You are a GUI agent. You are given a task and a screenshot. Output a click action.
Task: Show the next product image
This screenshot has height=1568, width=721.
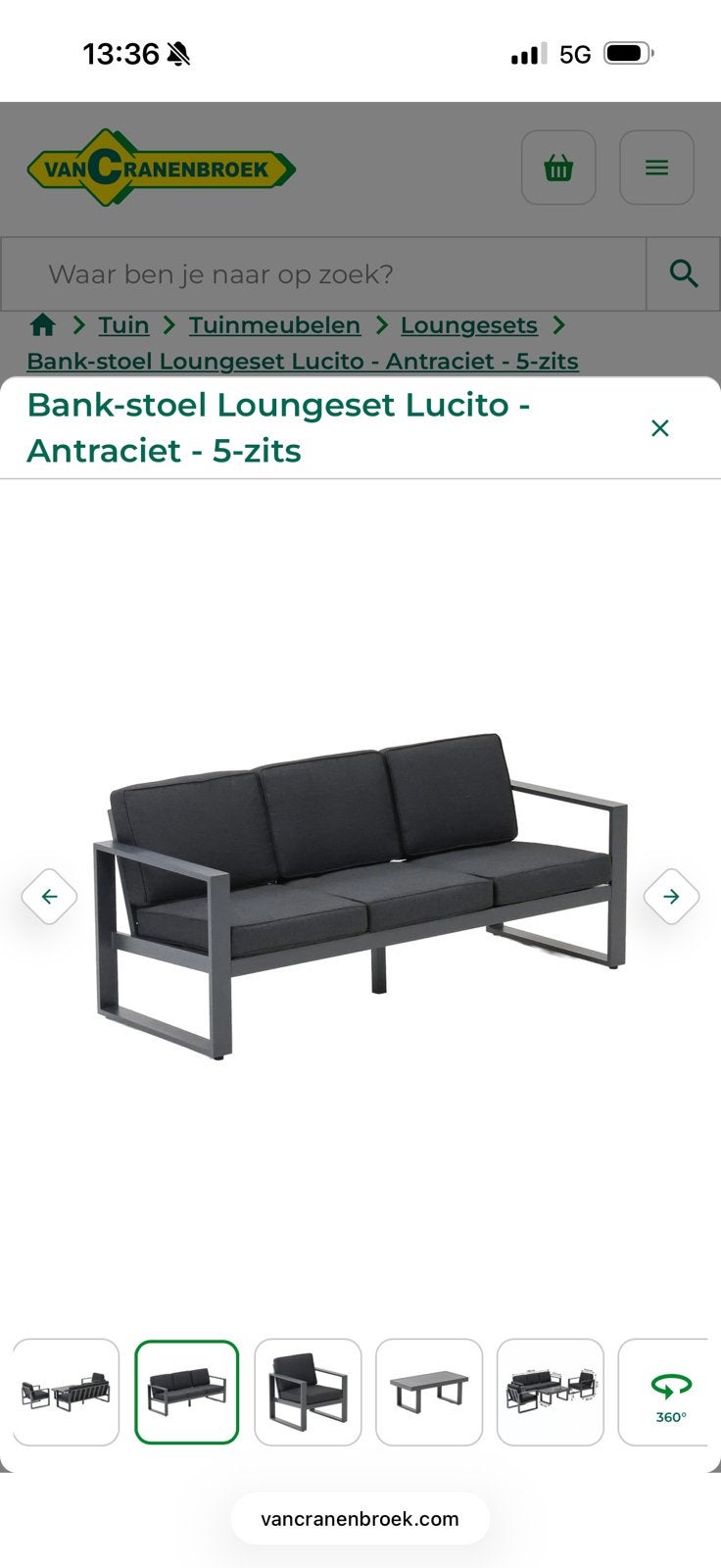[671, 897]
